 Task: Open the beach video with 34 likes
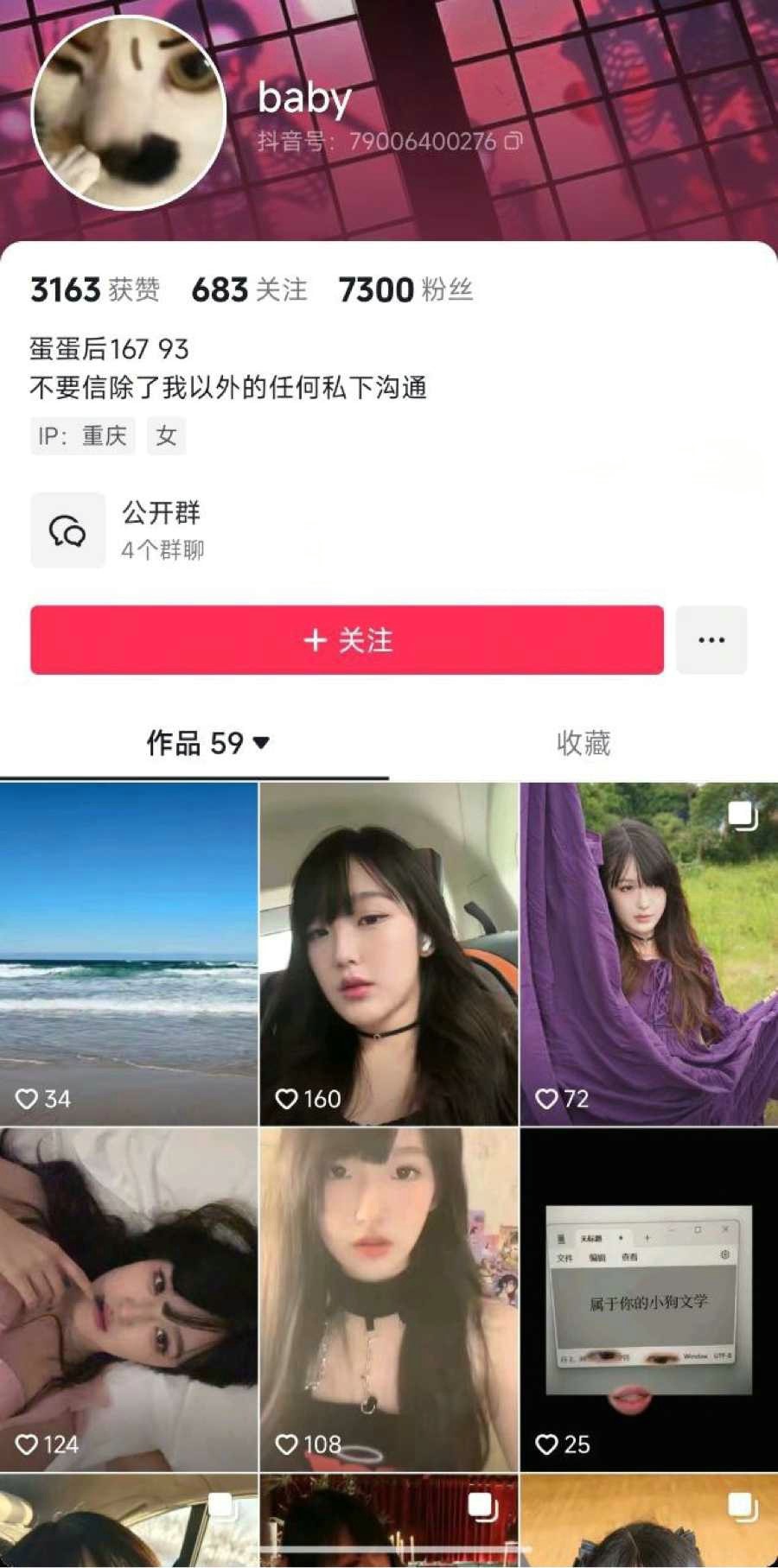pos(129,953)
